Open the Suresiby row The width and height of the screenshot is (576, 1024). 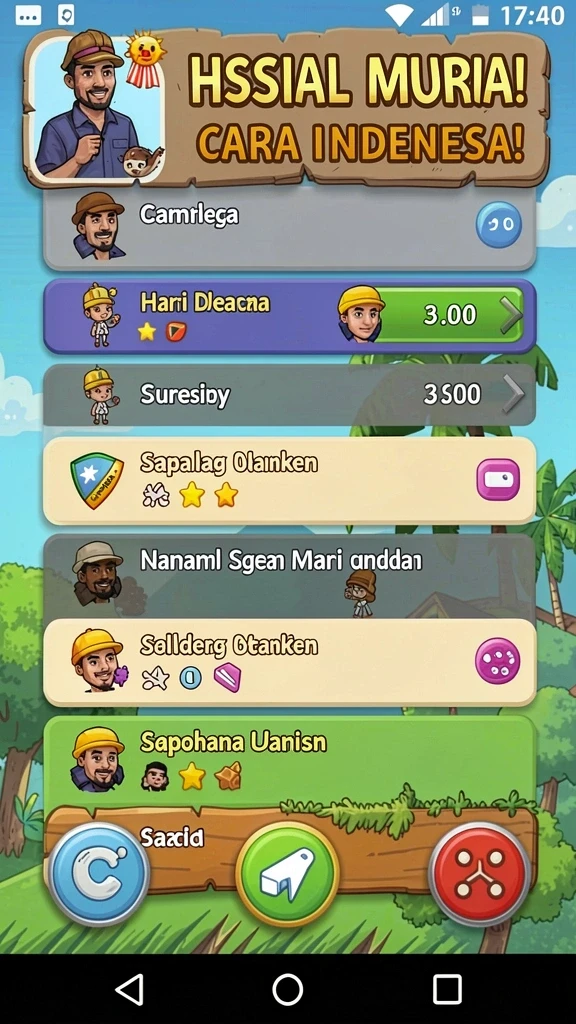coord(289,395)
